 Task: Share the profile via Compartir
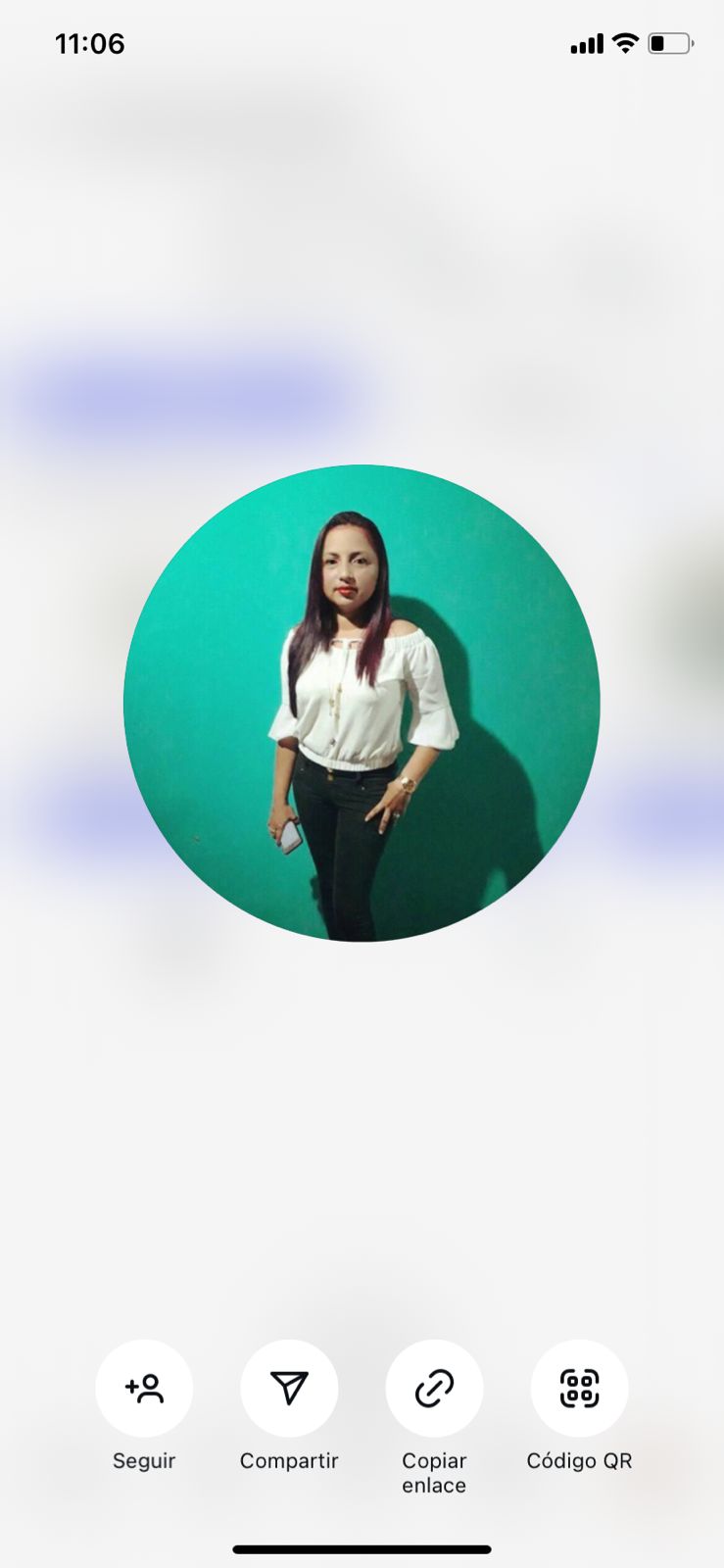[289, 1388]
